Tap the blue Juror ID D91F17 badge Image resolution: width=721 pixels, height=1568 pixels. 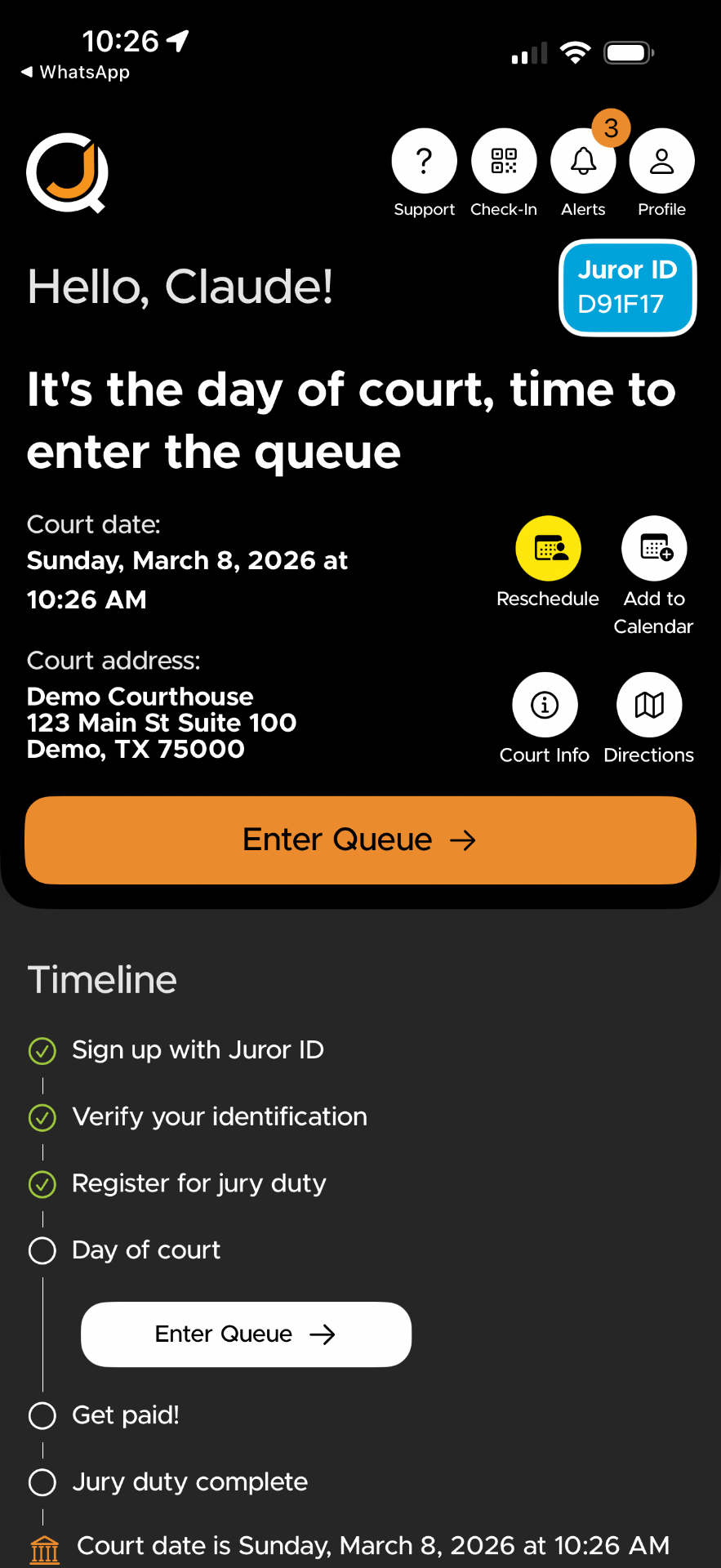(626, 288)
